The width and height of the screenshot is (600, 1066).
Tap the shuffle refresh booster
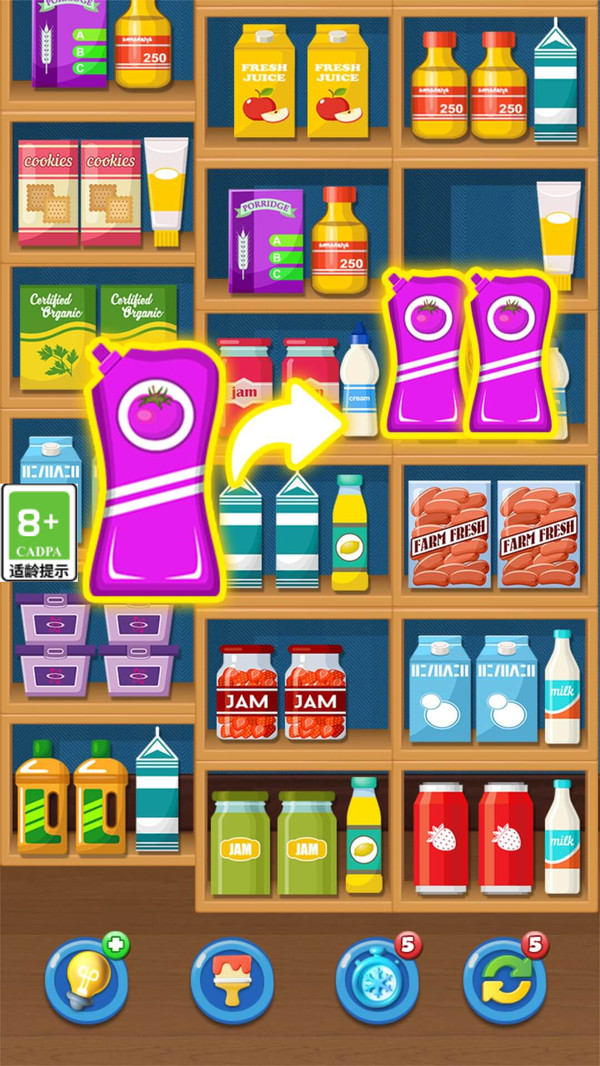(506, 981)
